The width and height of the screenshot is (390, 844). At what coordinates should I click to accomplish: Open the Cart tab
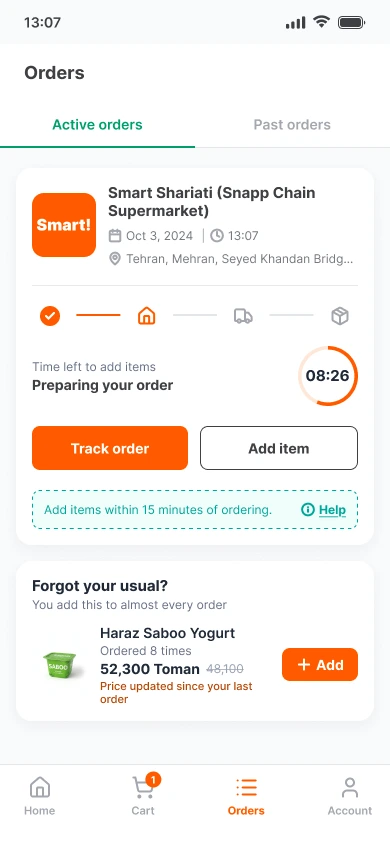[143, 796]
